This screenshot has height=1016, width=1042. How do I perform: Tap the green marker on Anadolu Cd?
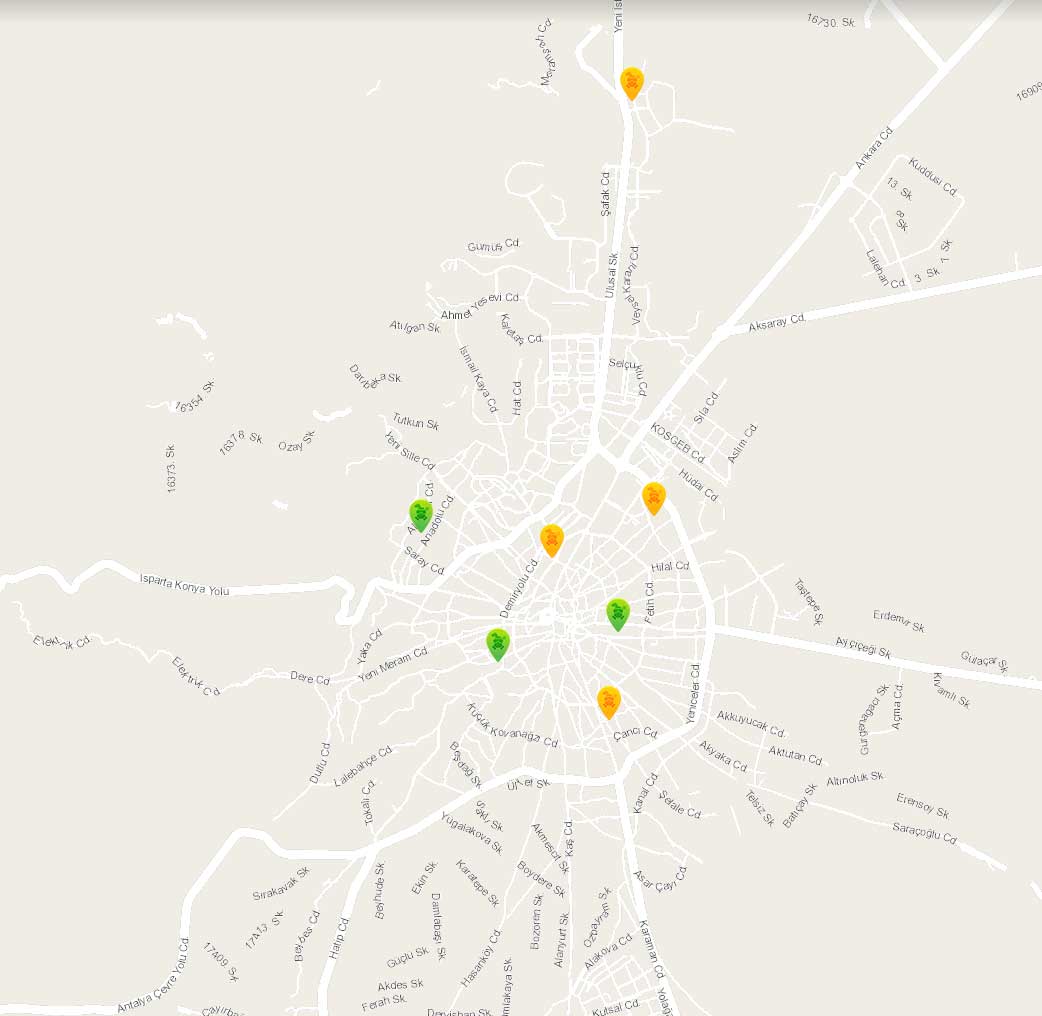(x=421, y=514)
